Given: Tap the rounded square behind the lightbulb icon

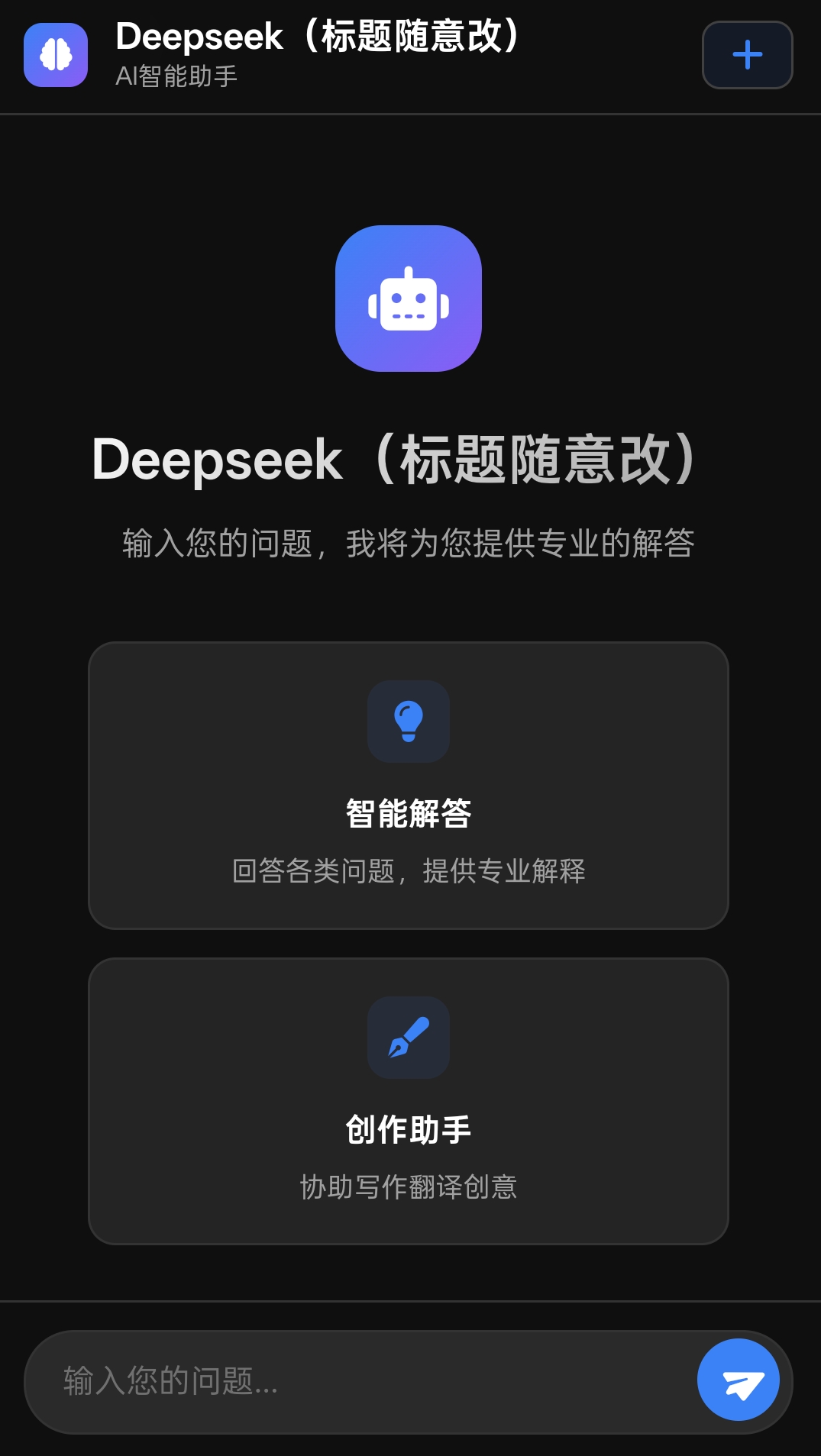Looking at the screenshot, I should point(409,721).
